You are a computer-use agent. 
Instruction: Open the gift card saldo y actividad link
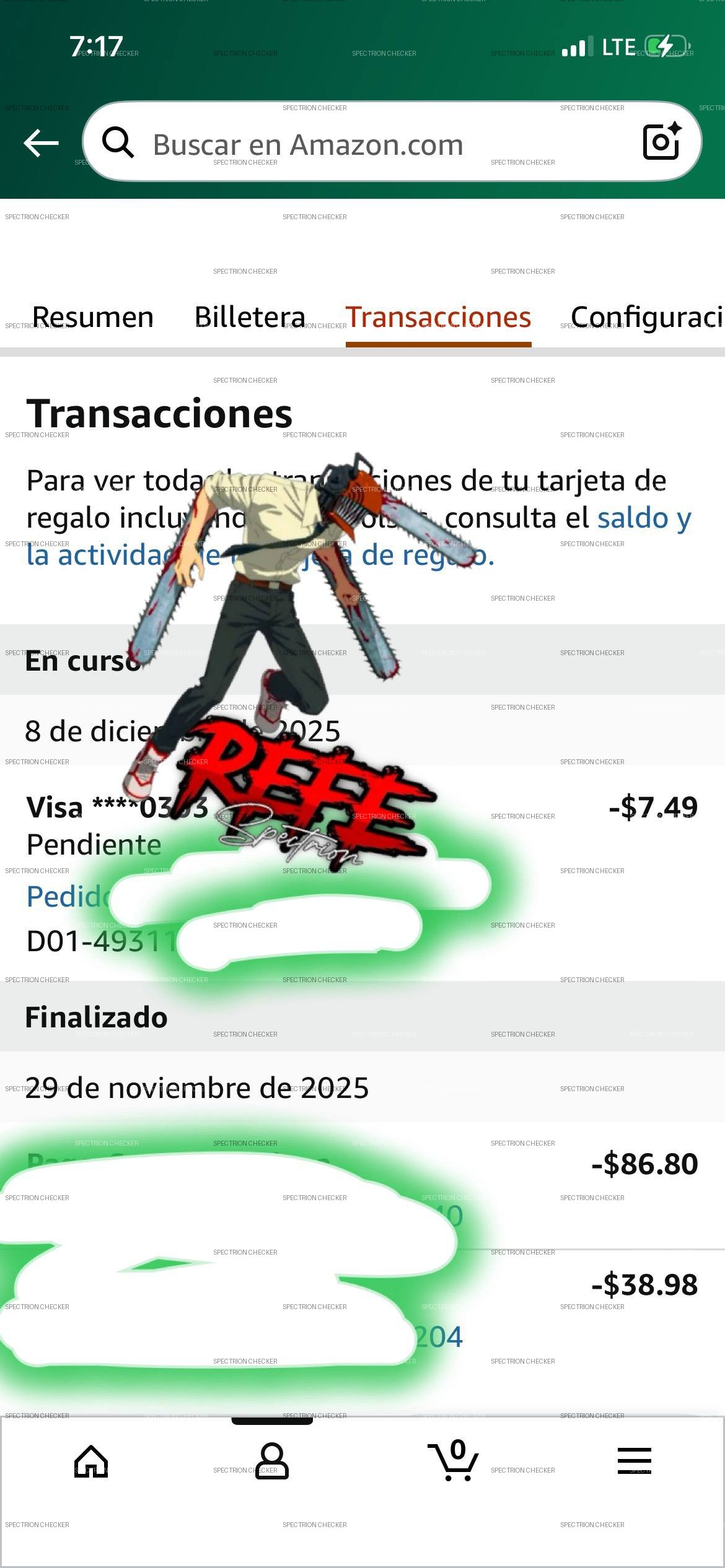[643, 519]
